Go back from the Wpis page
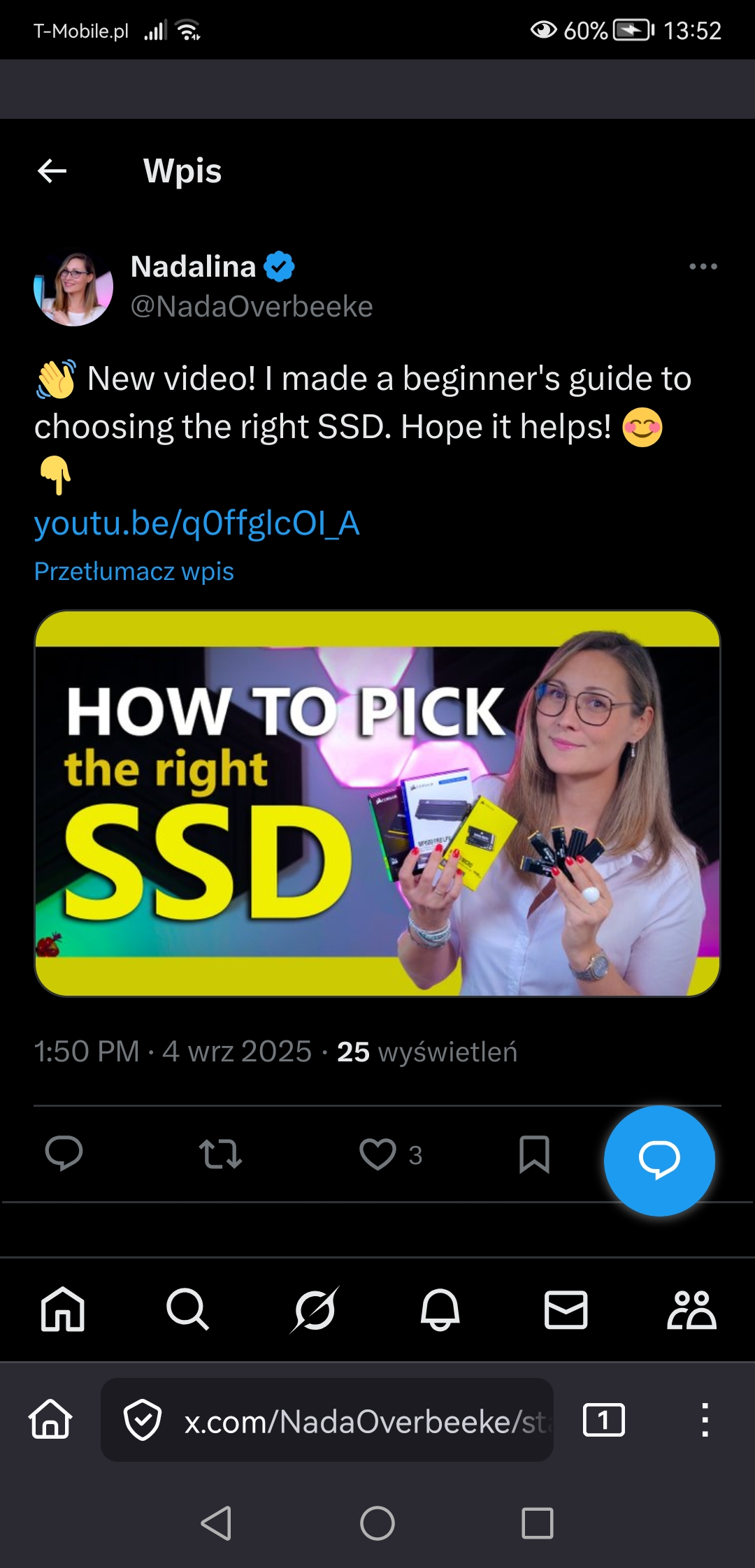This screenshot has width=755, height=1568. pos(52,170)
